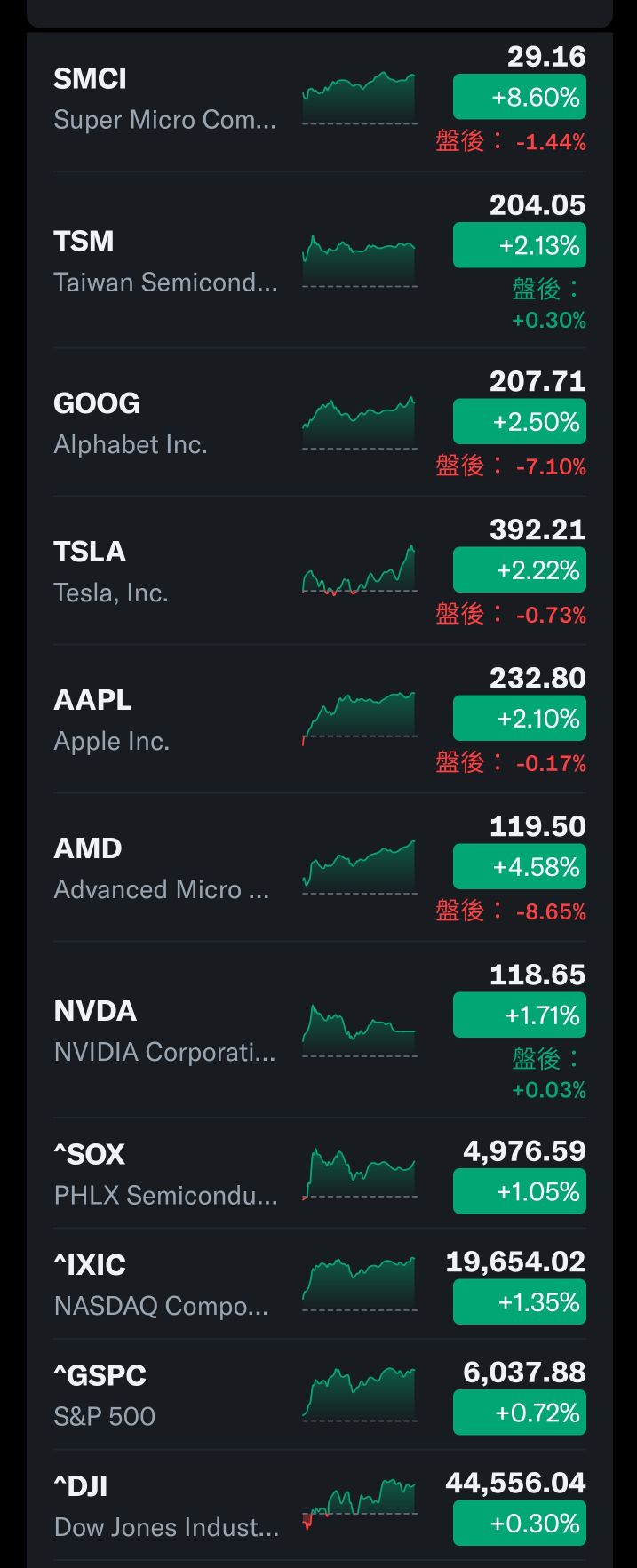This screenshot has width=637, height=1568.
Task: Open the ^SOX PHLX Semiconductor index
Action: click(x=165, y=1174)
